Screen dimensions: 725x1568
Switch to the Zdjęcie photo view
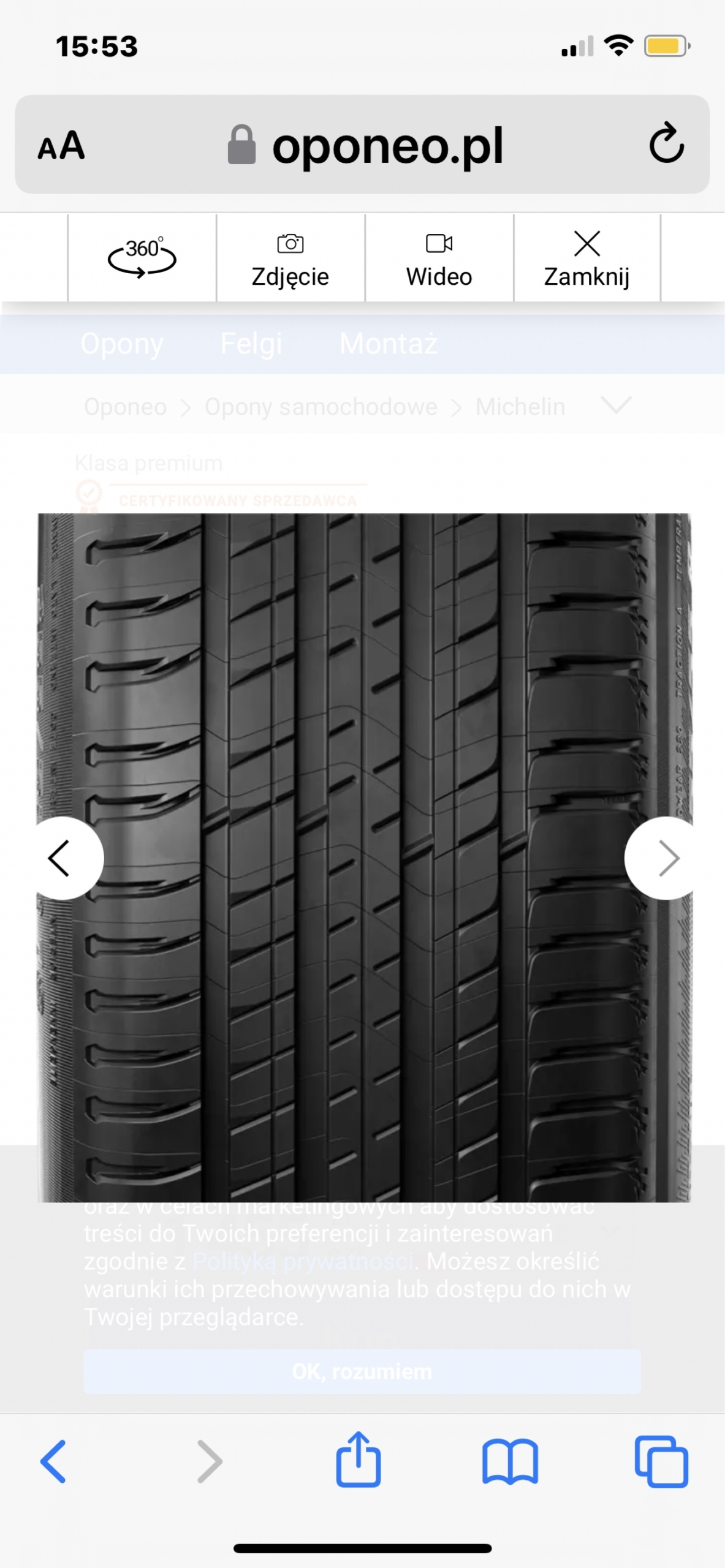click(x=290, y=259)
